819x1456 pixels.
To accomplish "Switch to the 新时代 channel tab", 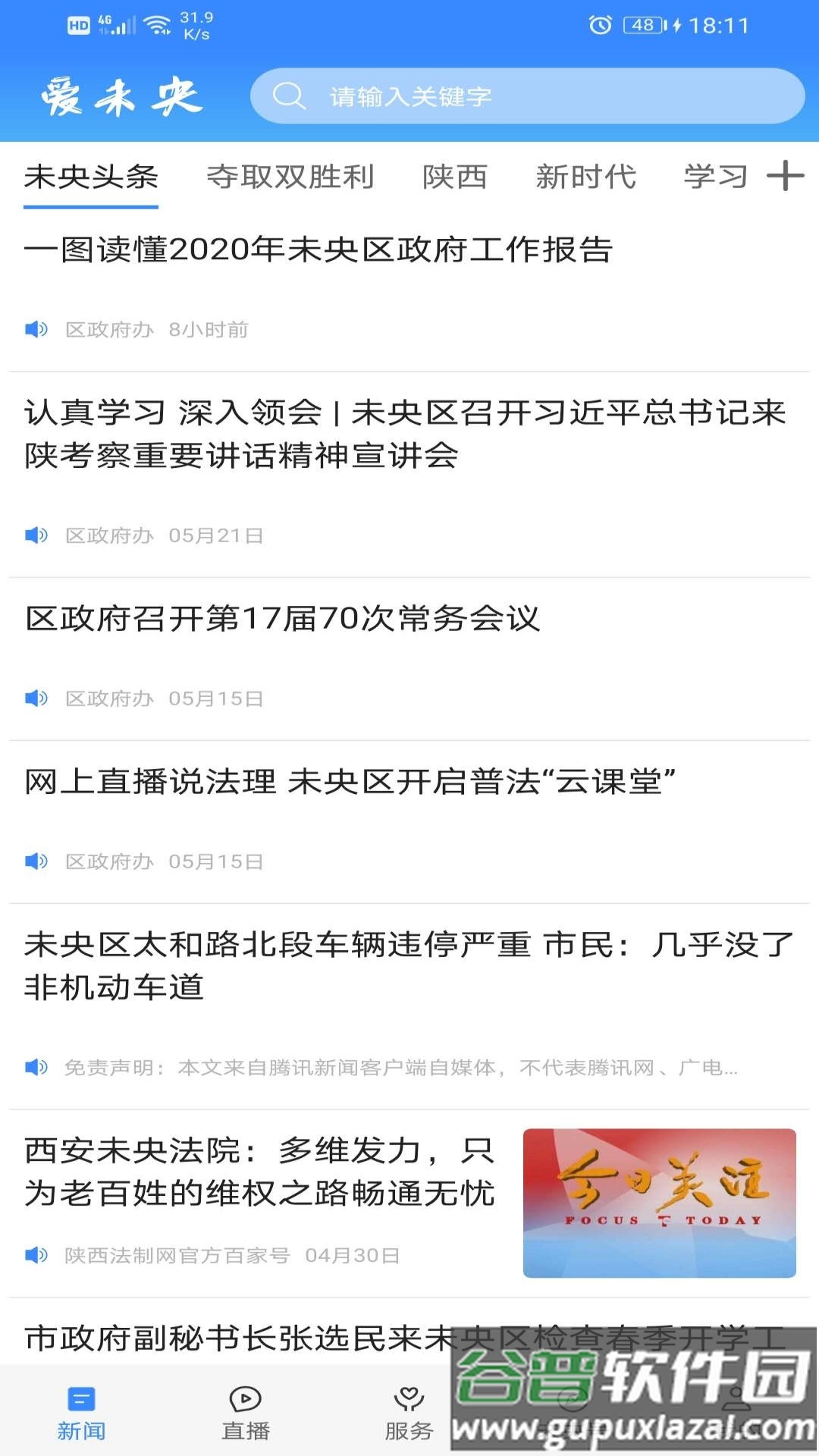I will [584, 178].
